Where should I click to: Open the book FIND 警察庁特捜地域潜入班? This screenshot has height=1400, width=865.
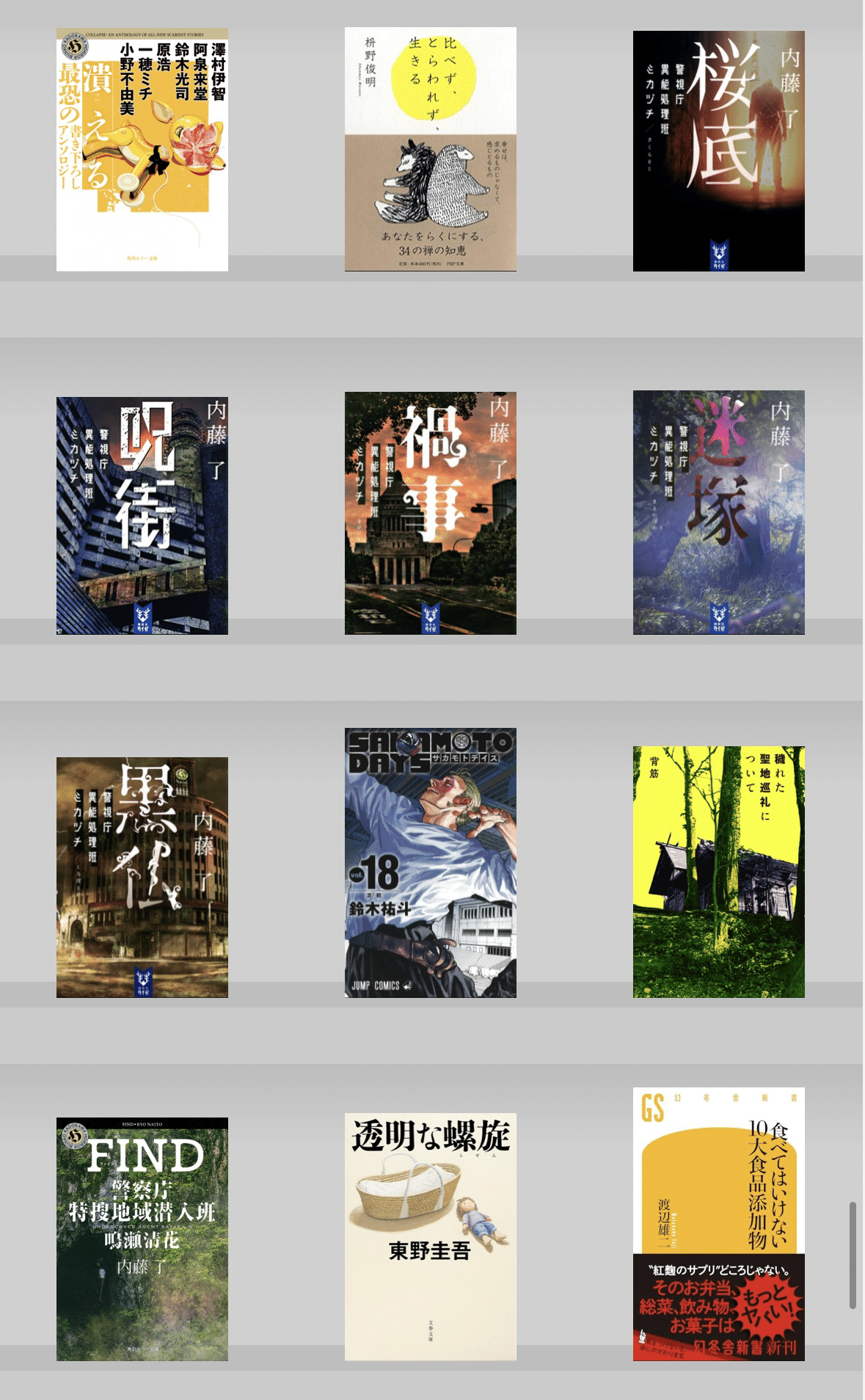[142, 1239]
